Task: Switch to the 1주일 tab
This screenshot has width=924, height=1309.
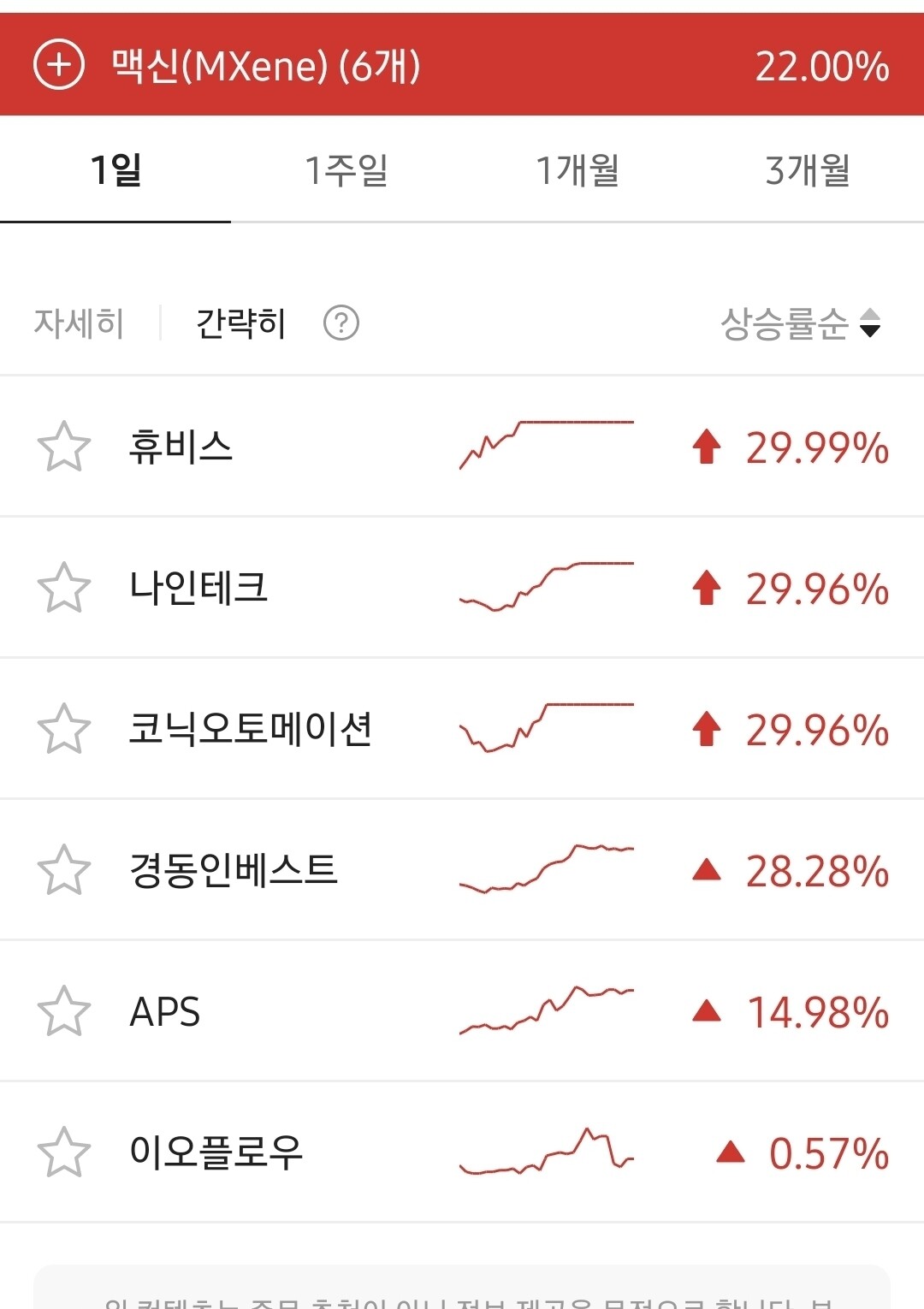Action: (346, 171)
